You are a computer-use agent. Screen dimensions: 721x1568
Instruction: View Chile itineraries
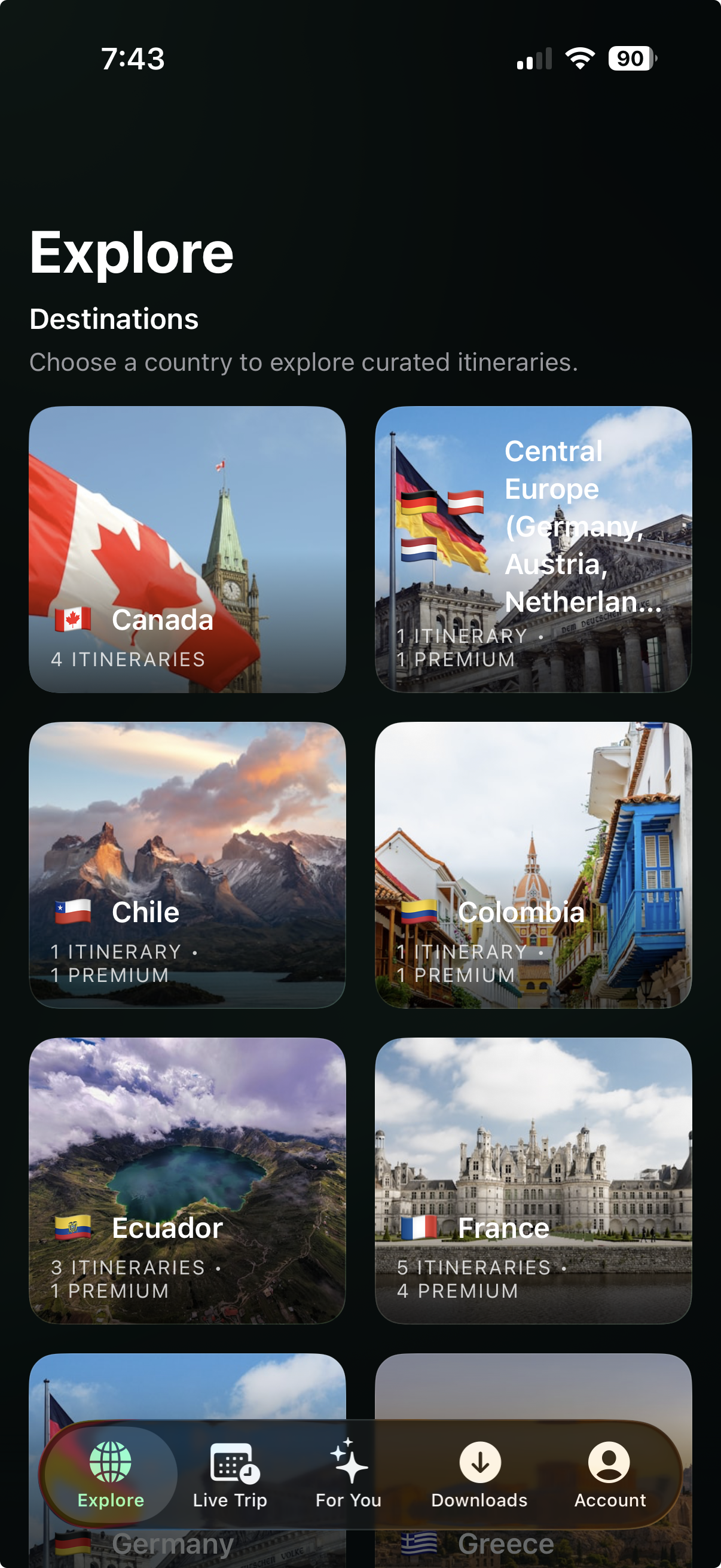pyautogui.click(x=187, y=865)
